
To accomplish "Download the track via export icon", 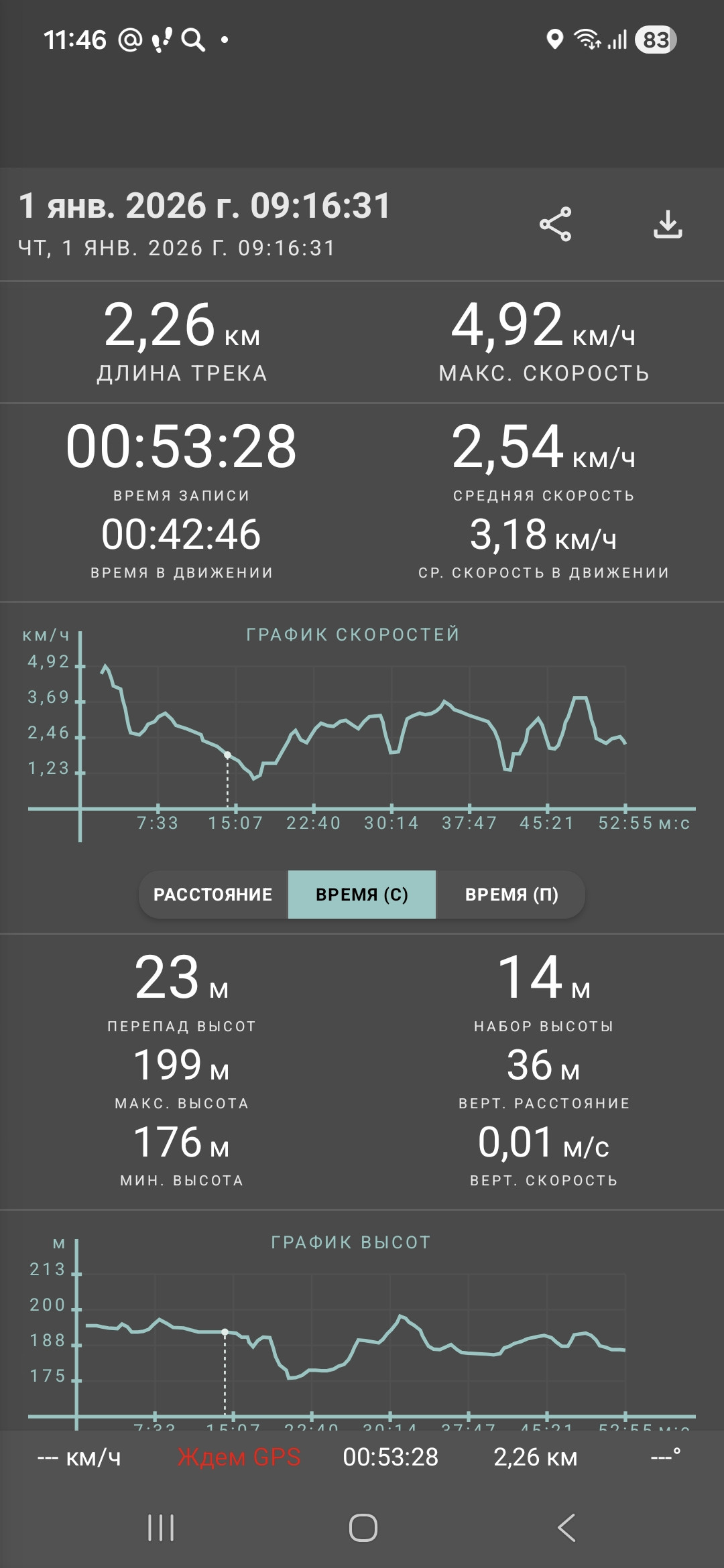I will pyautogui.click(x=668, y=224).
